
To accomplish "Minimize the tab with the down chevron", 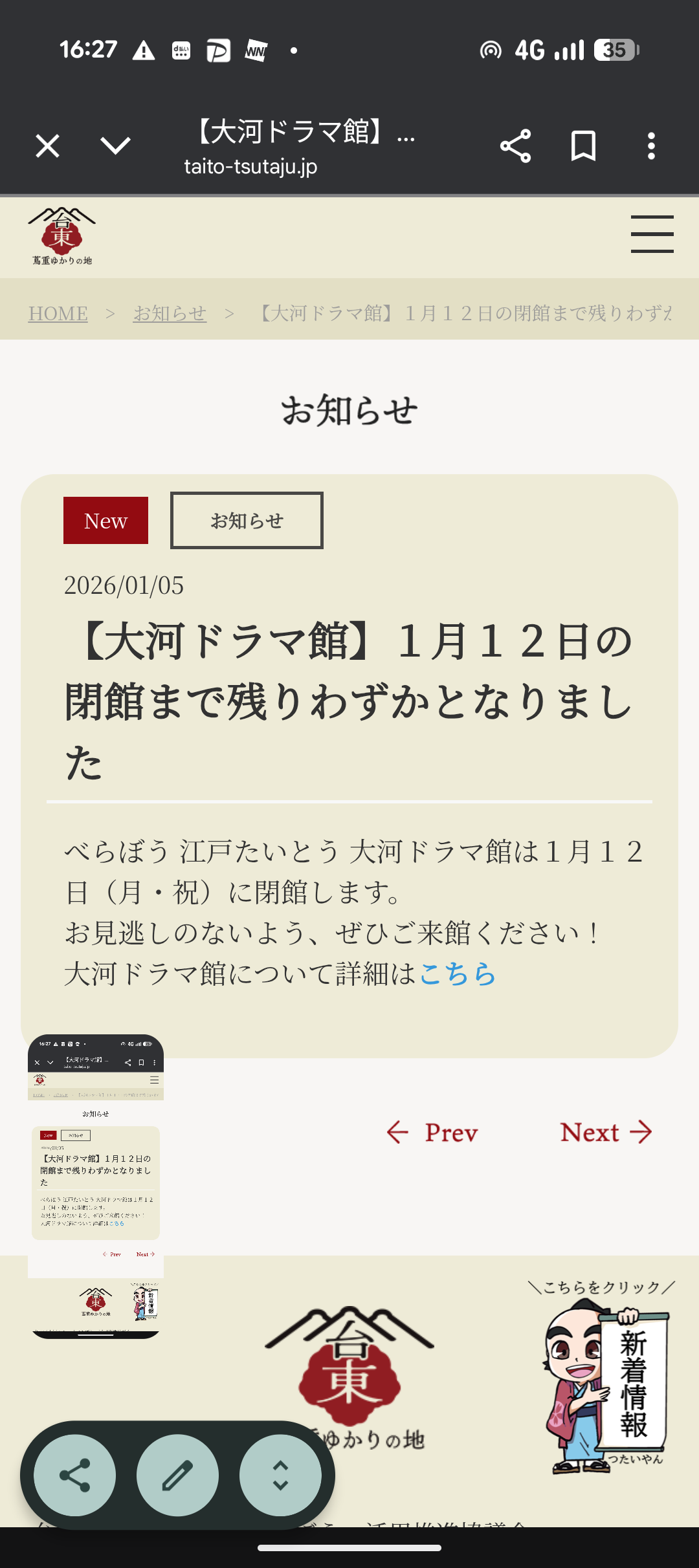I will pyautogui.click(x=116, y=146).
